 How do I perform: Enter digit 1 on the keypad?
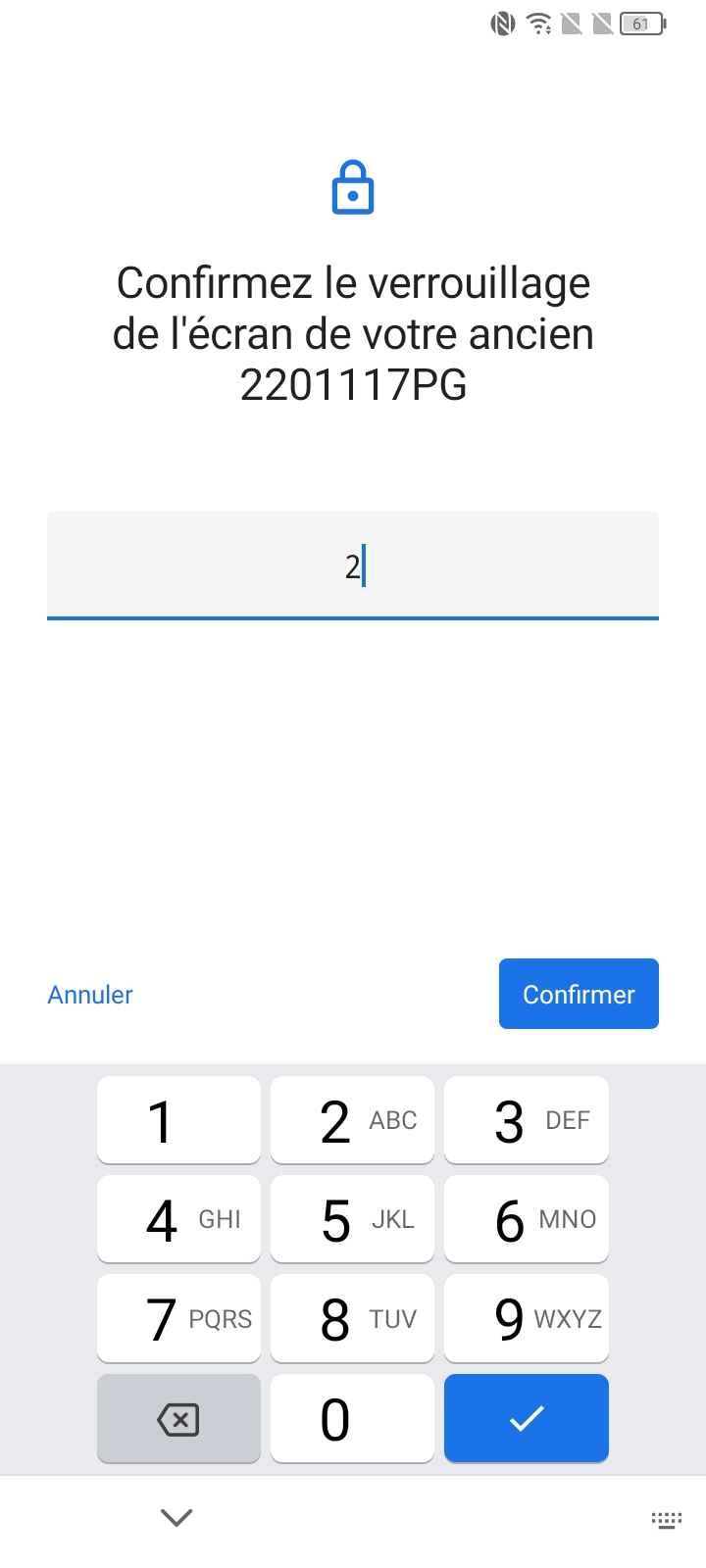(x=178, y=1120)
